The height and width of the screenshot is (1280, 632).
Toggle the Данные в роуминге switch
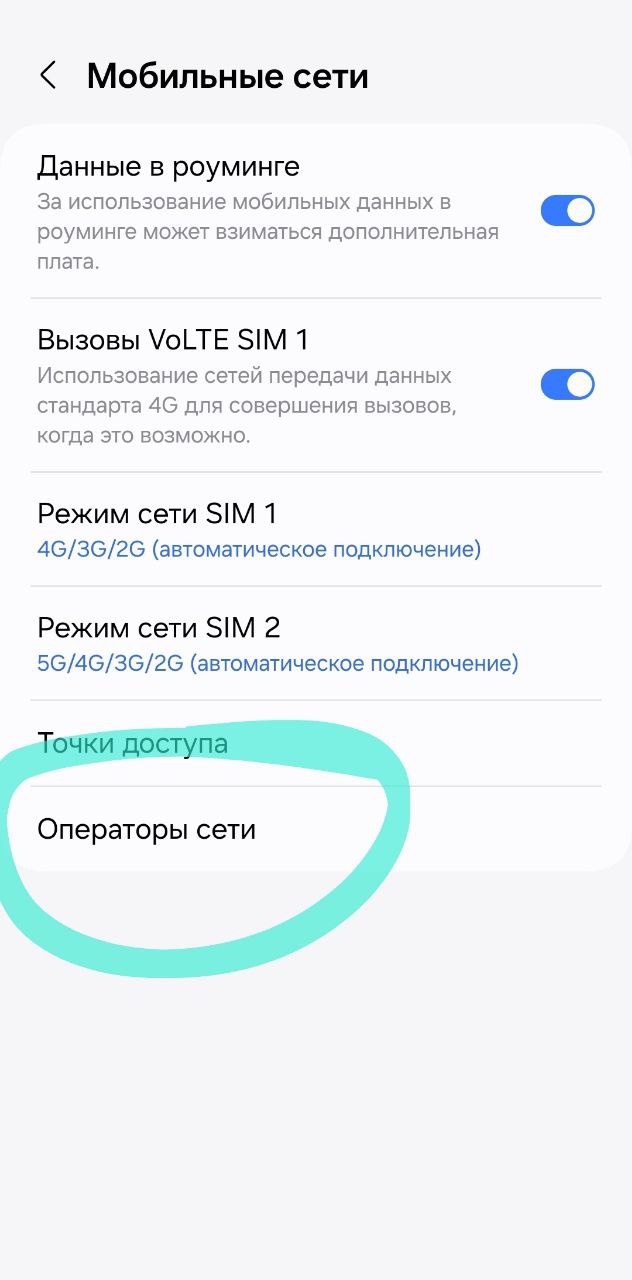(x=567, y=211)
